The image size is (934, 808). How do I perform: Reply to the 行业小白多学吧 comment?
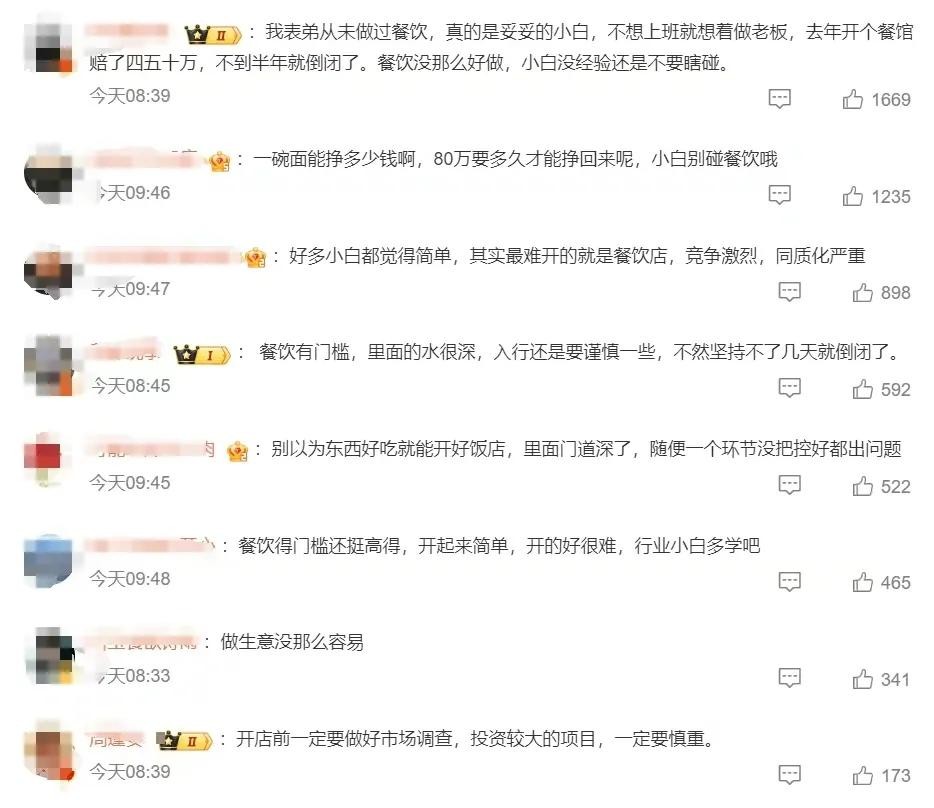click(790, 581)
